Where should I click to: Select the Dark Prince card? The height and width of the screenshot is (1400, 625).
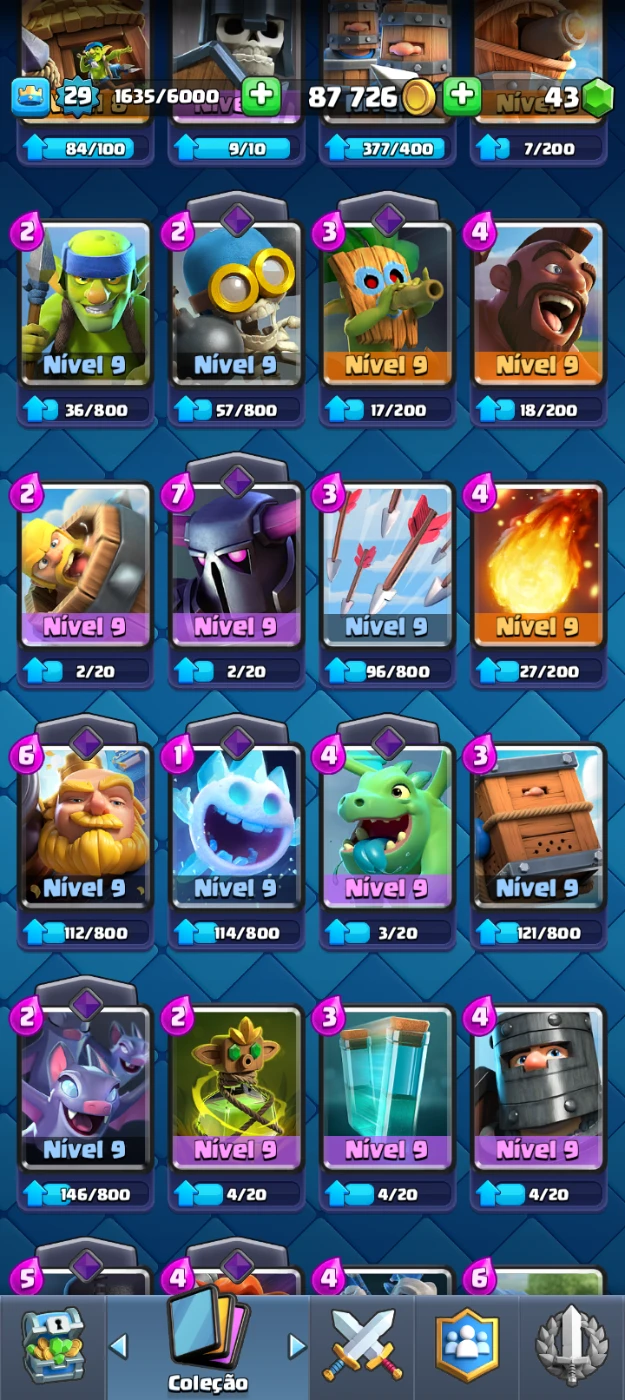pyautogui.click(x=538, y=1090)
